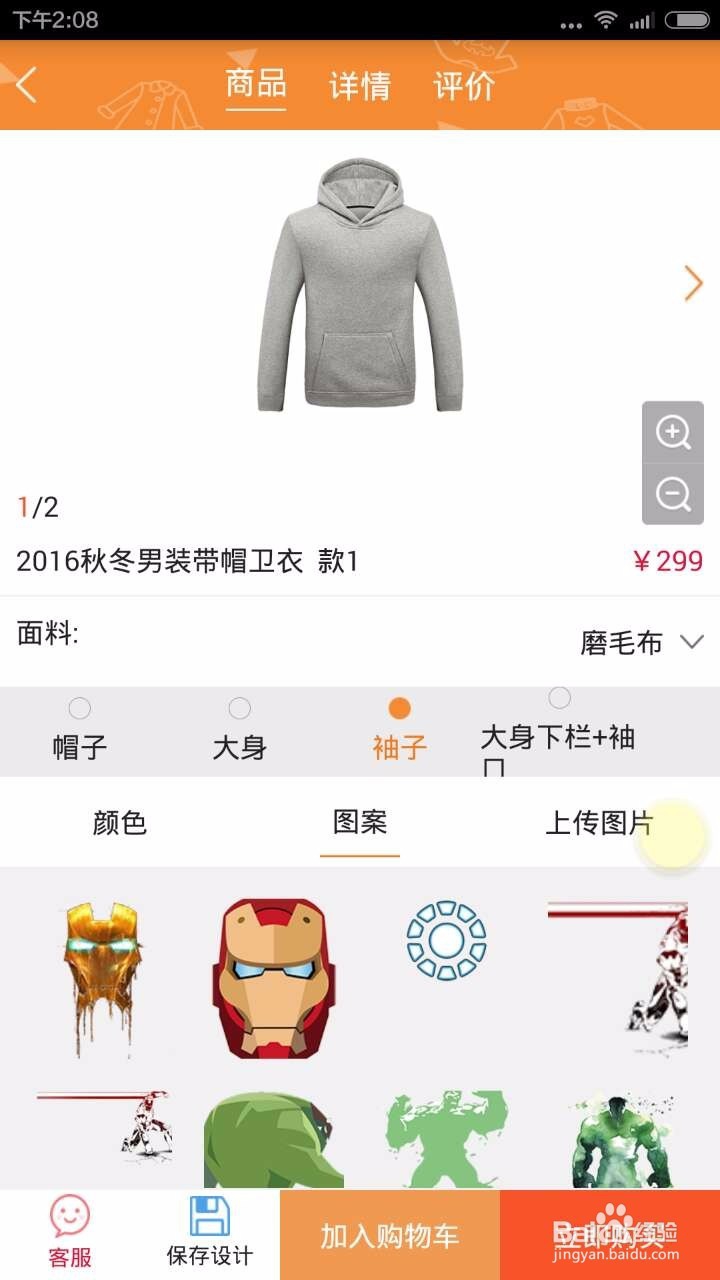Open the 上传图片 upload section
Viewport: 720px width, 1280px height.
[599, 823]
